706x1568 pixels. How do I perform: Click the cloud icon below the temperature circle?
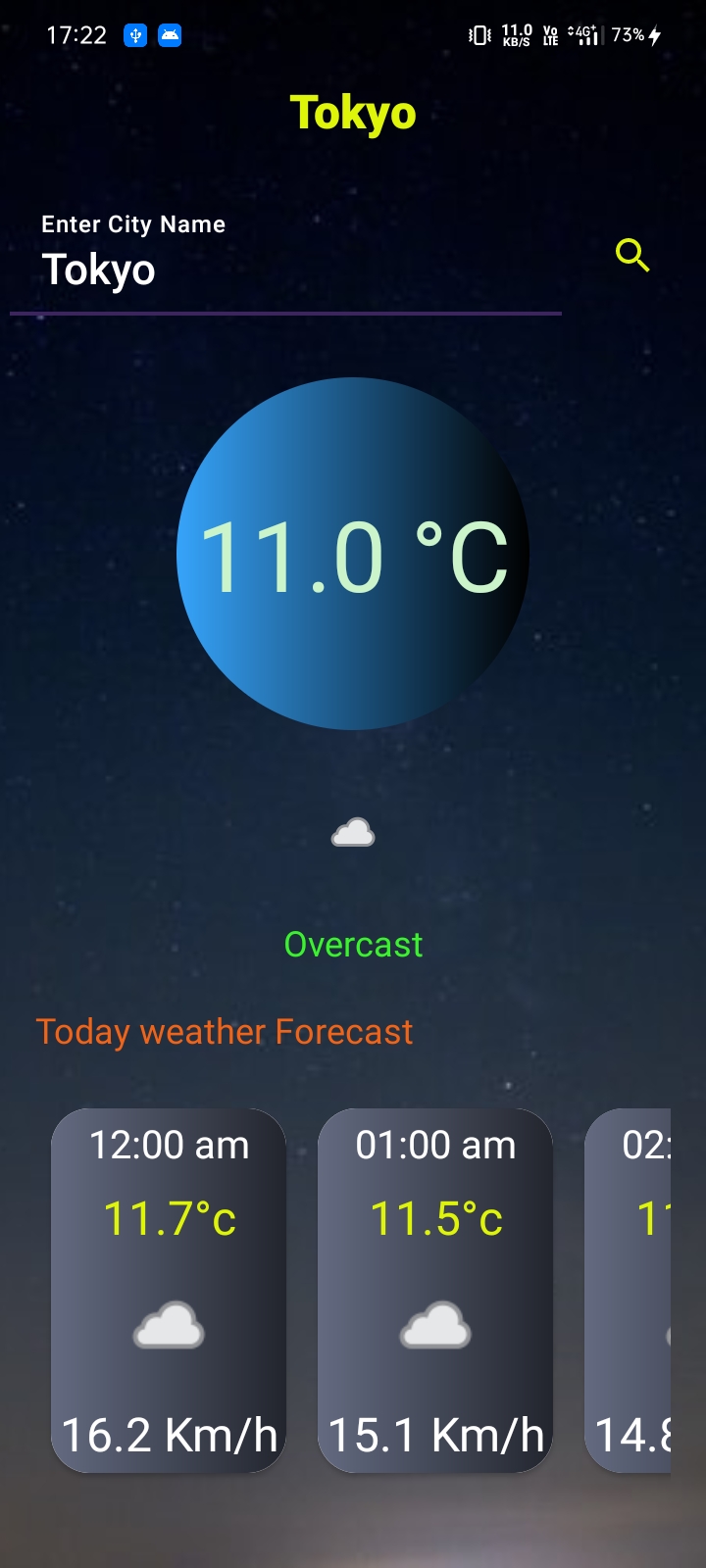pos(353,832)
